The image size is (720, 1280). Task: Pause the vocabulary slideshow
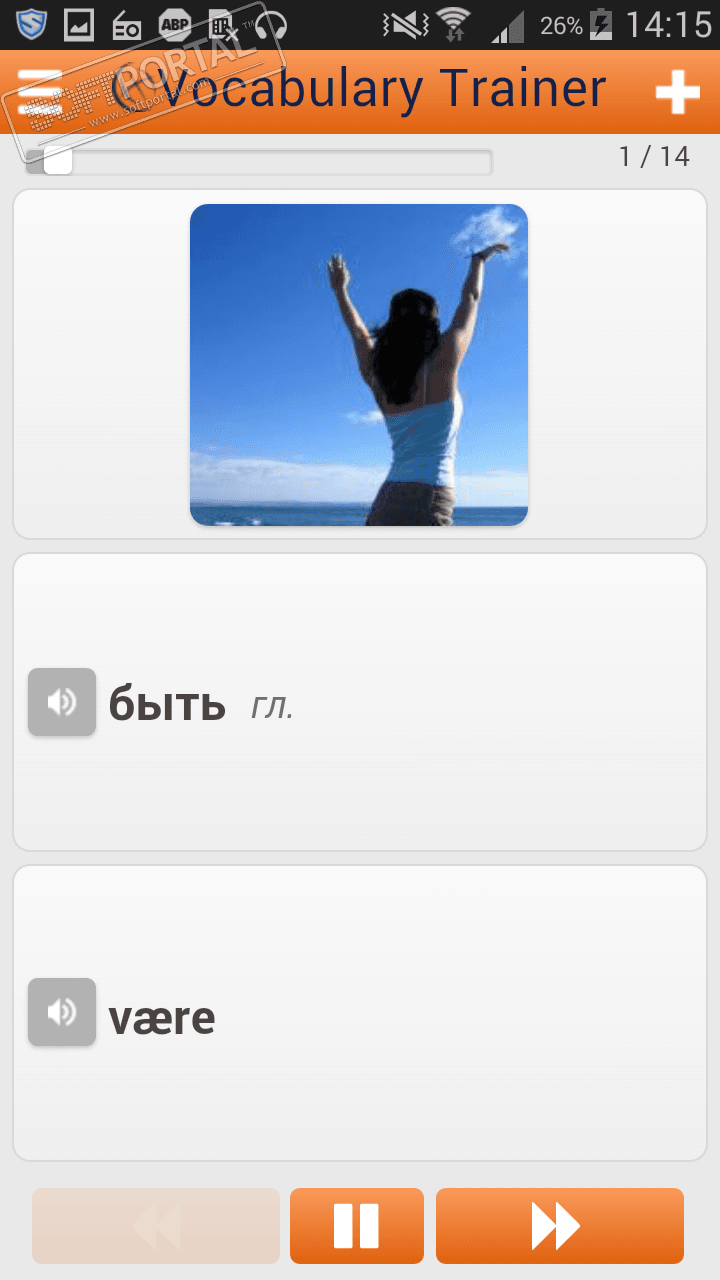(x=357, y=1226)
